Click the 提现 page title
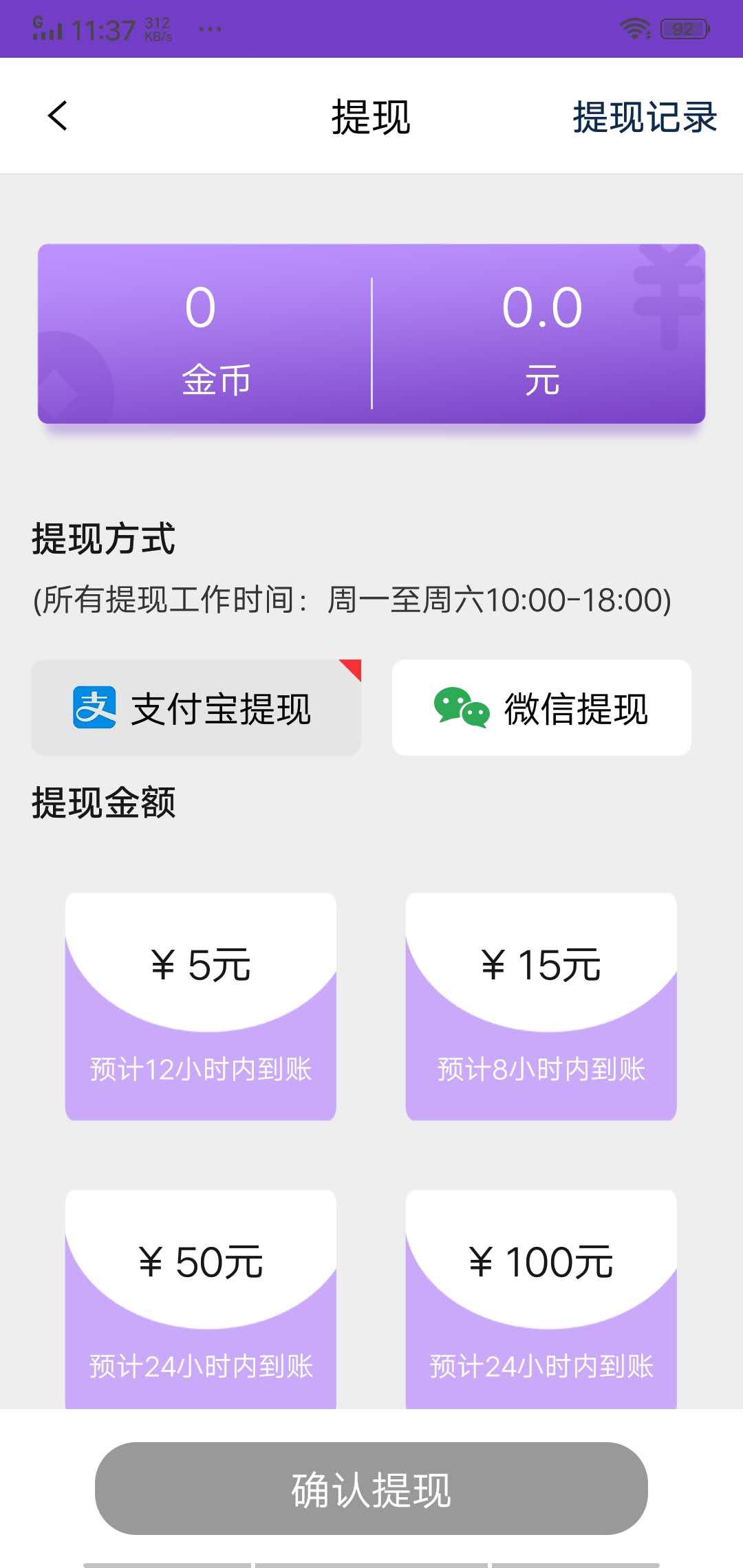This screenshot has width=743, height=1568. pyautogui.click(x=370, y=117)
